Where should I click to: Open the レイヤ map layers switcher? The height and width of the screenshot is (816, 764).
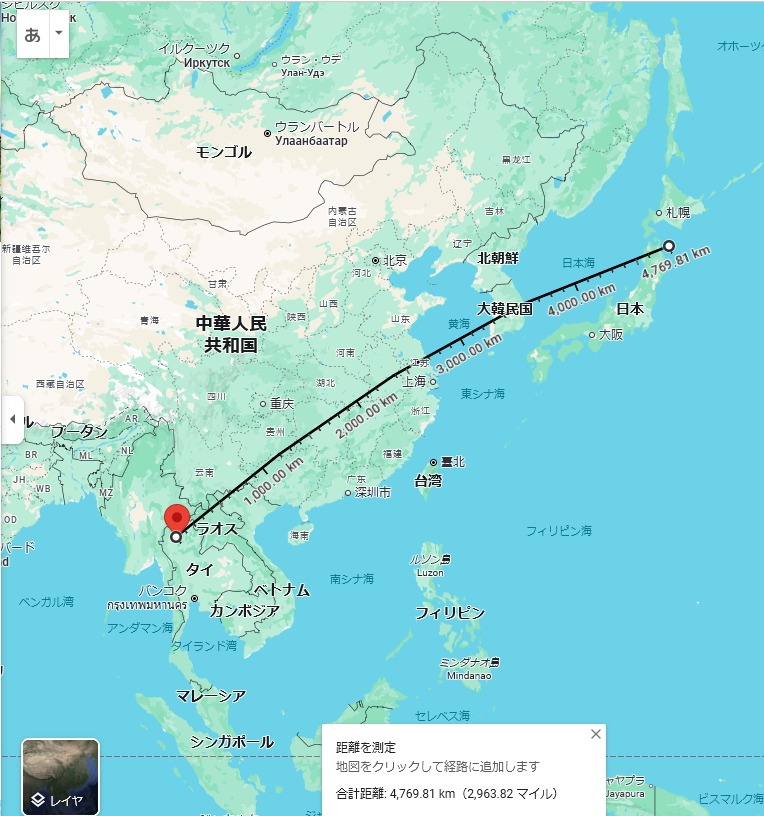(x=61, y=777)
